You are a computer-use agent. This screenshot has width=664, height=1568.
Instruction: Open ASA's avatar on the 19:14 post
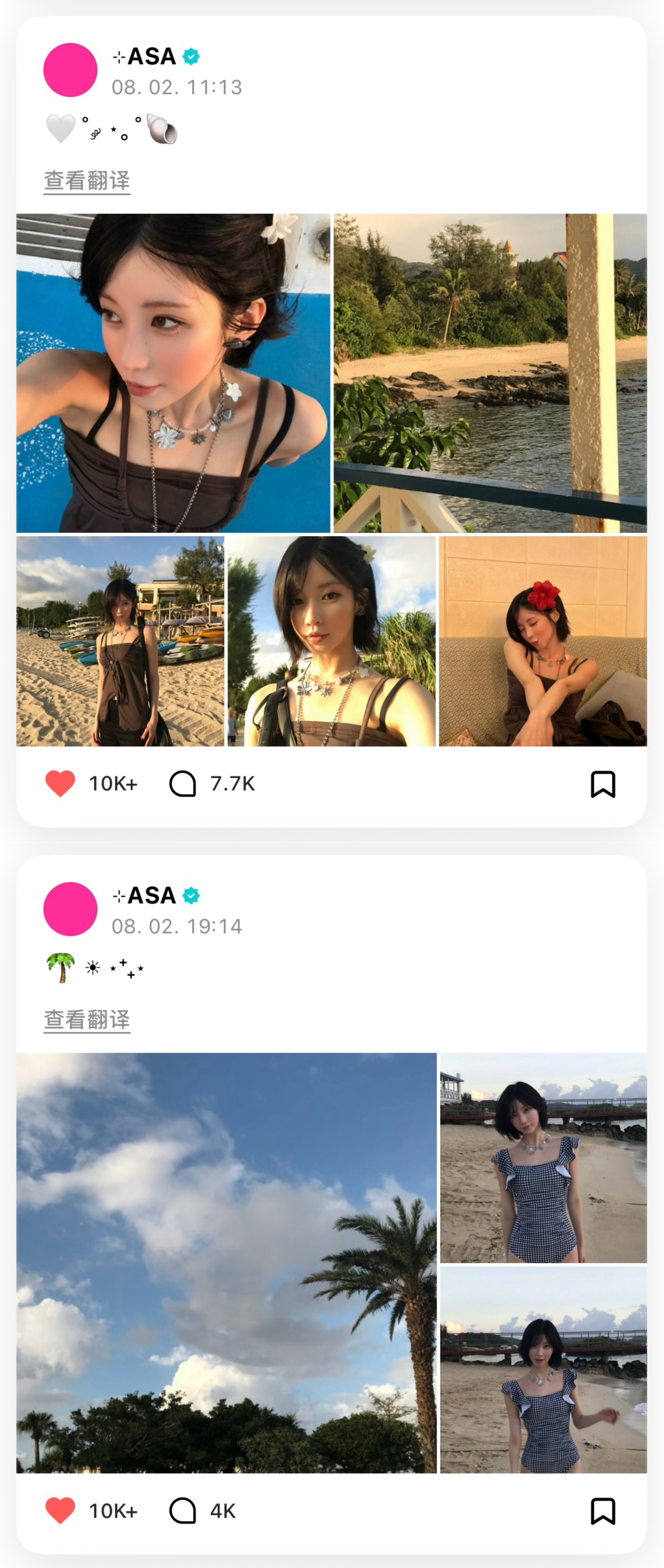[x=71, y=909]
